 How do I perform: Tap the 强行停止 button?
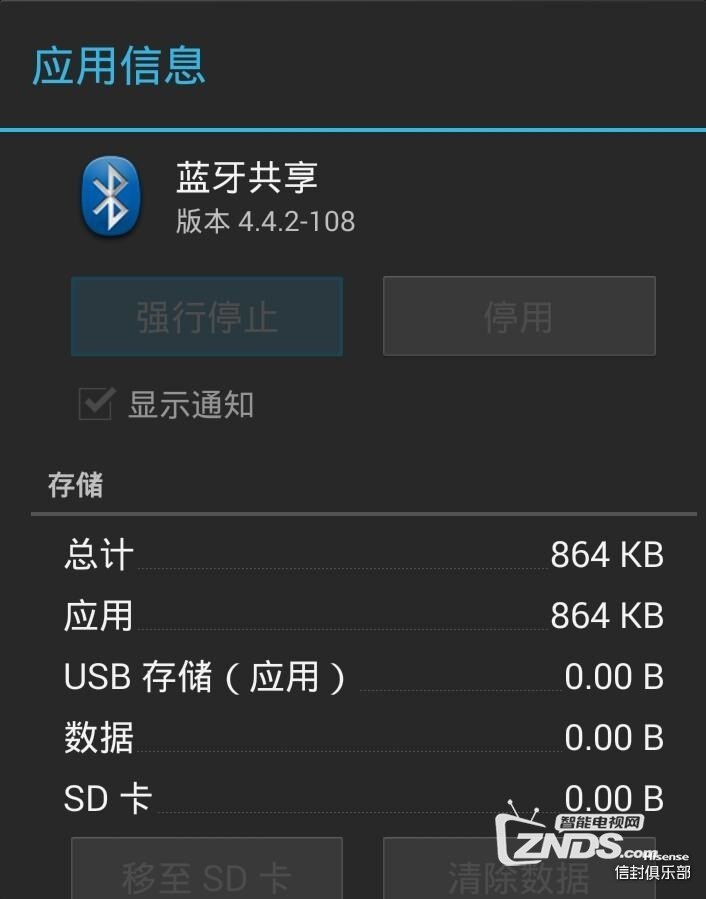tap(207, 317)
